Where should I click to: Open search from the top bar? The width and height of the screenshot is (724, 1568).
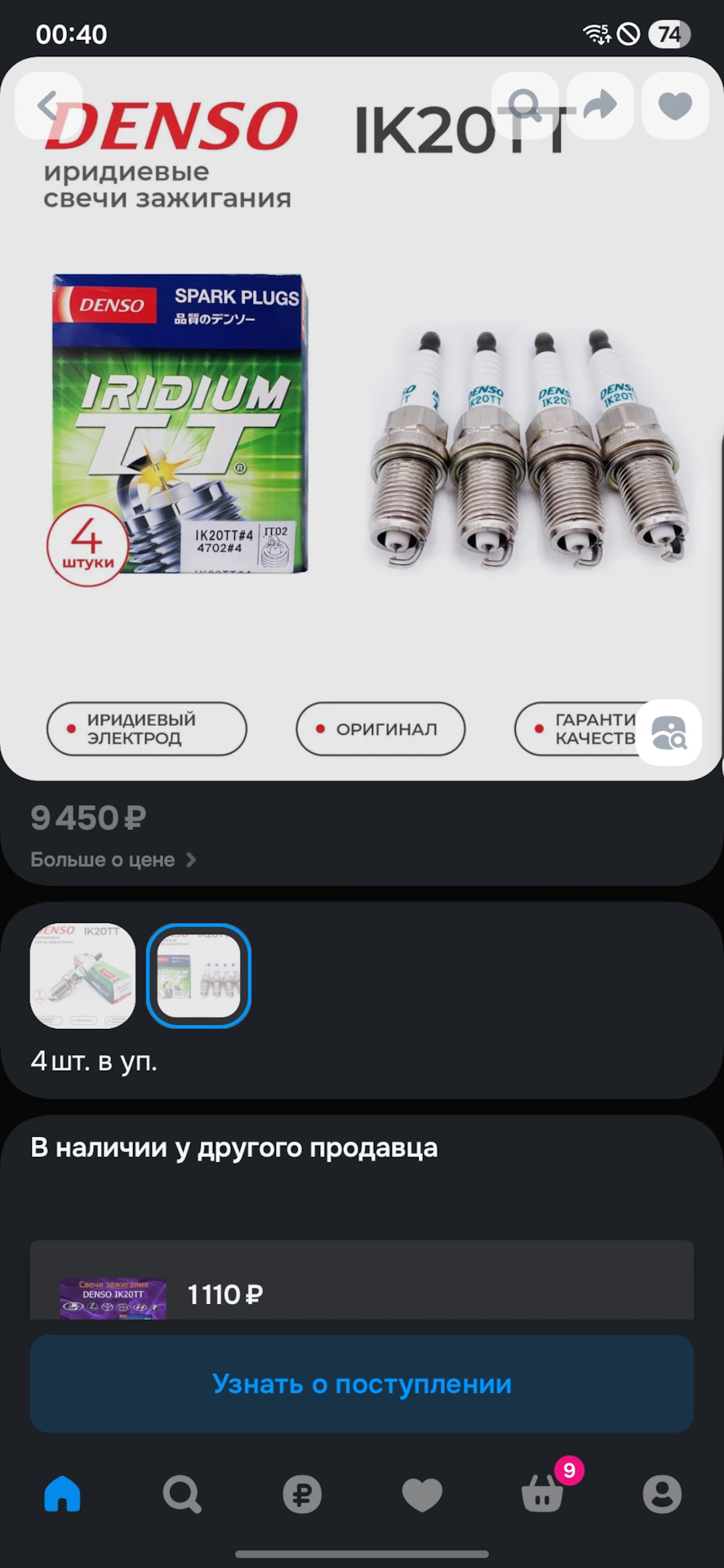[x=525, y=105]
